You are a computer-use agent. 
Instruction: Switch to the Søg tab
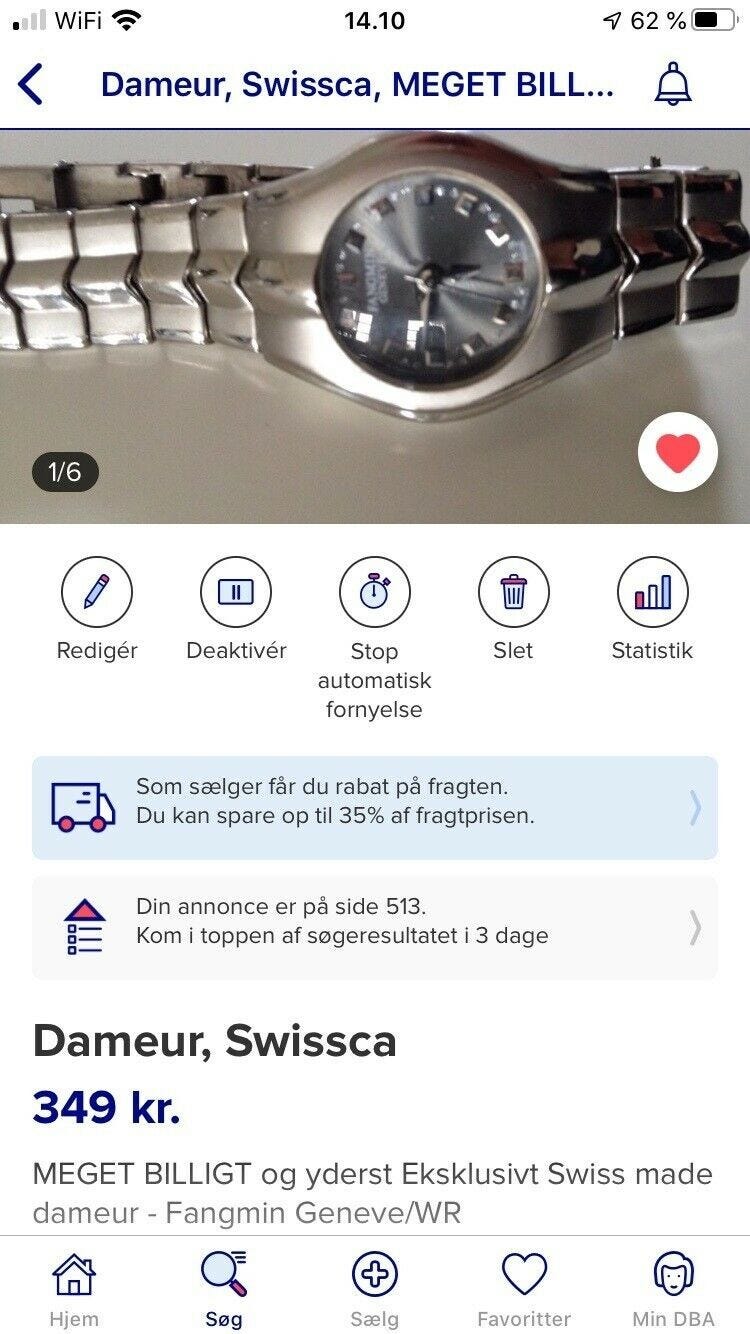[x=224, y=1272]
